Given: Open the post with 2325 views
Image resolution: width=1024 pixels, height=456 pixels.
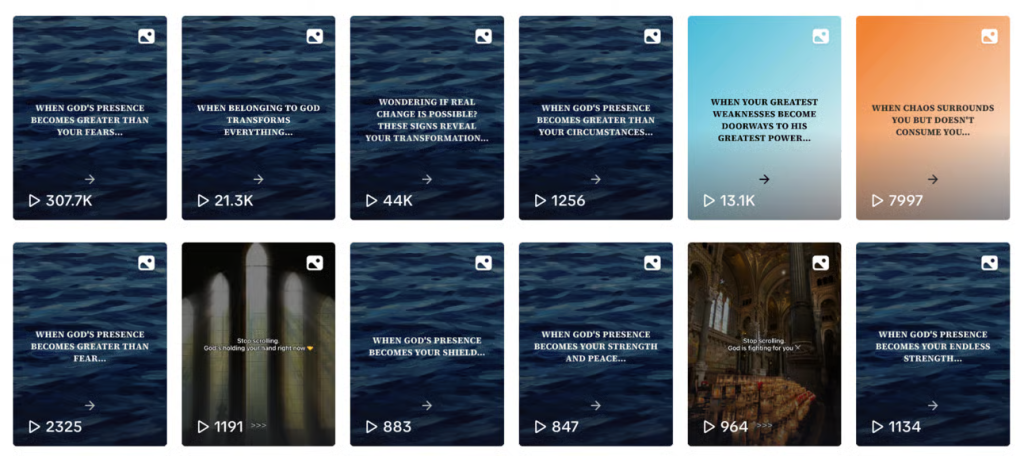Looking at the screenshot, I should 89,344.
